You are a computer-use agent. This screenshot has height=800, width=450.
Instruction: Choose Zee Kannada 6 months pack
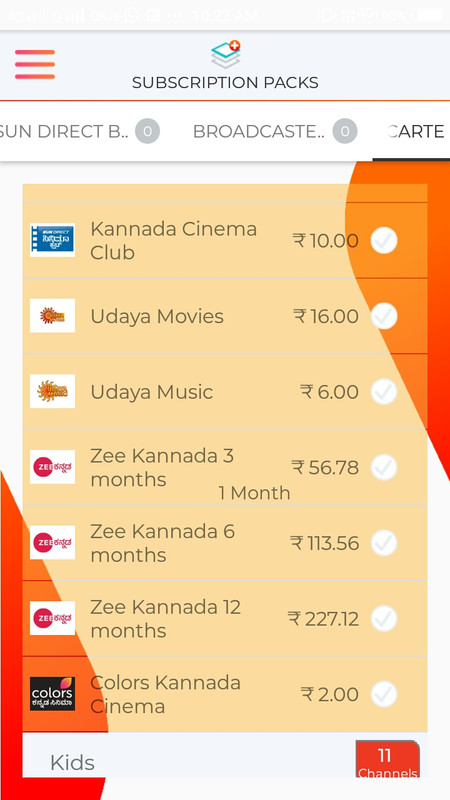pyautogui.click(x=384, y=542)
